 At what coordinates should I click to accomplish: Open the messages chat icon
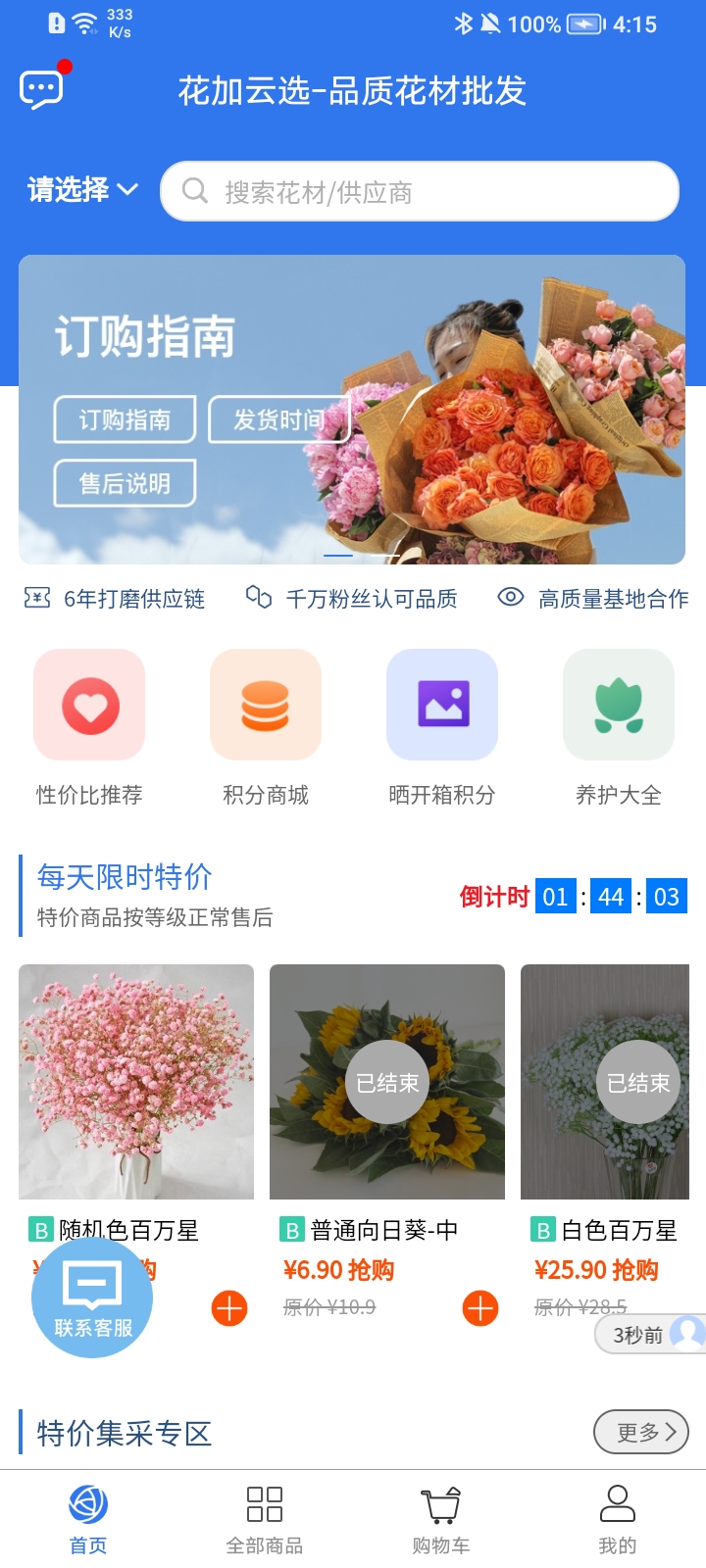coord(42,89)
